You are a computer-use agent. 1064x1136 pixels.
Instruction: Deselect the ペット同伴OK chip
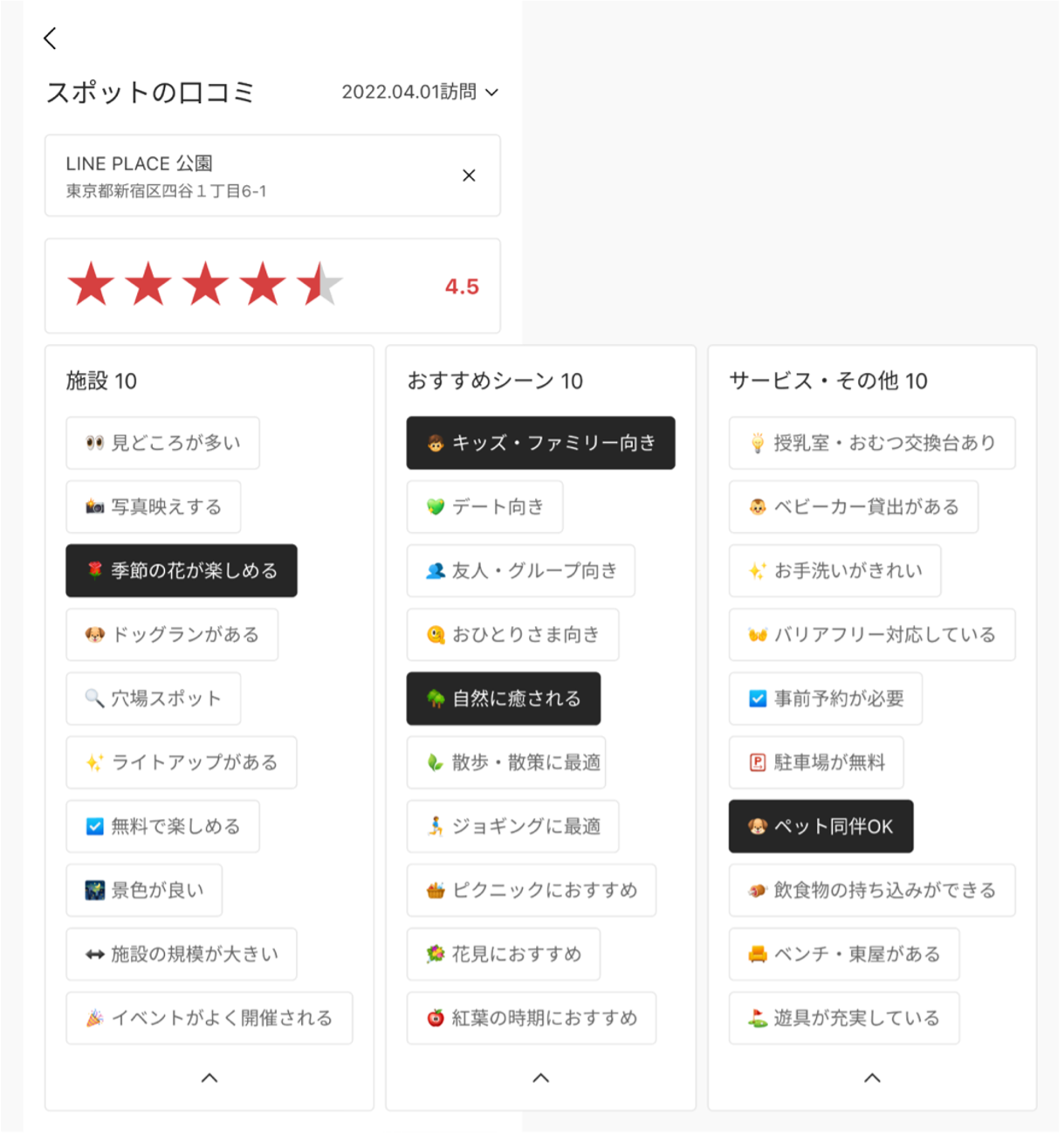(x=820, y=826)
